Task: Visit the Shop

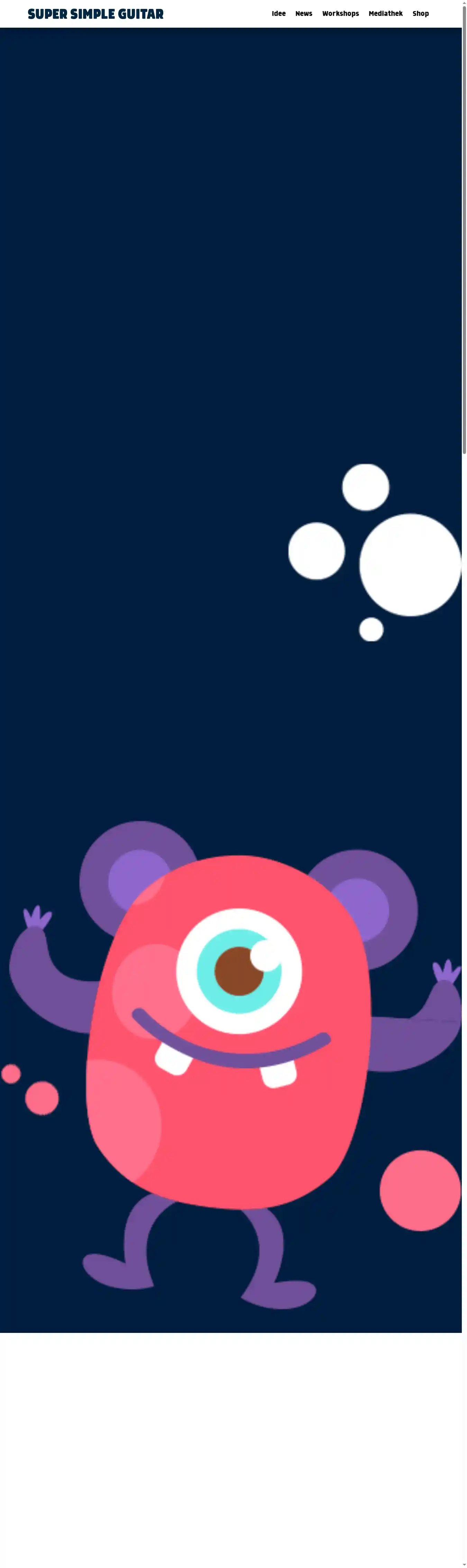Action: coord(420,13)
